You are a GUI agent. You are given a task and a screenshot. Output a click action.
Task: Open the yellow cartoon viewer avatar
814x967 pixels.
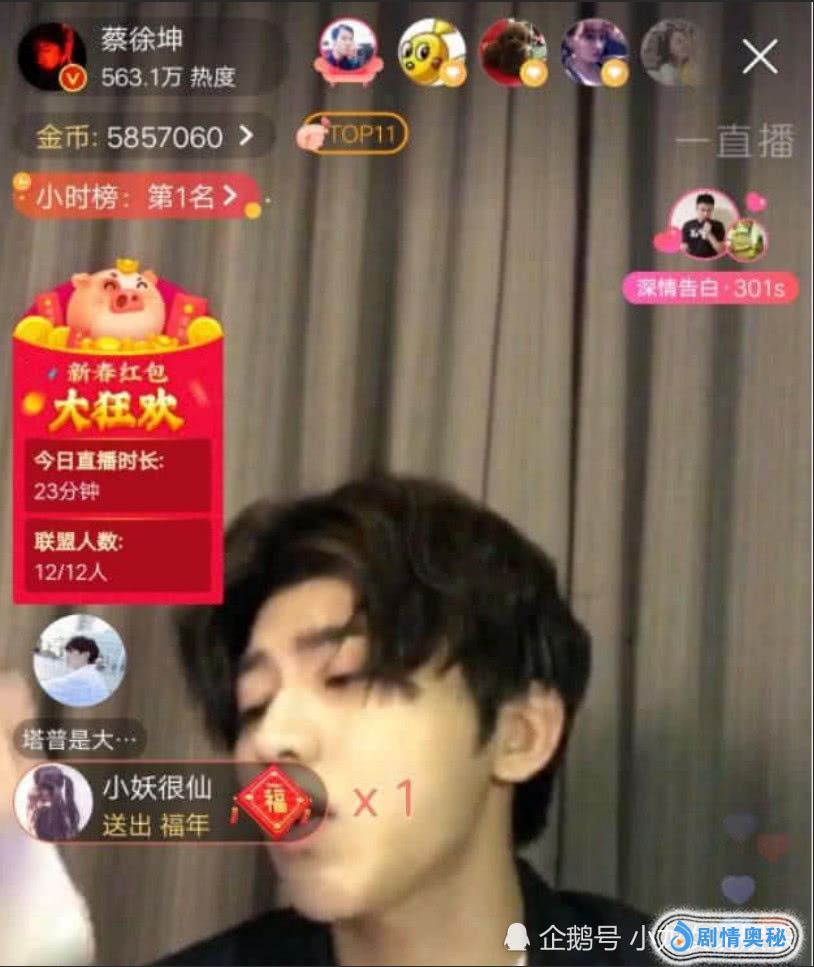tap(432, 52)
